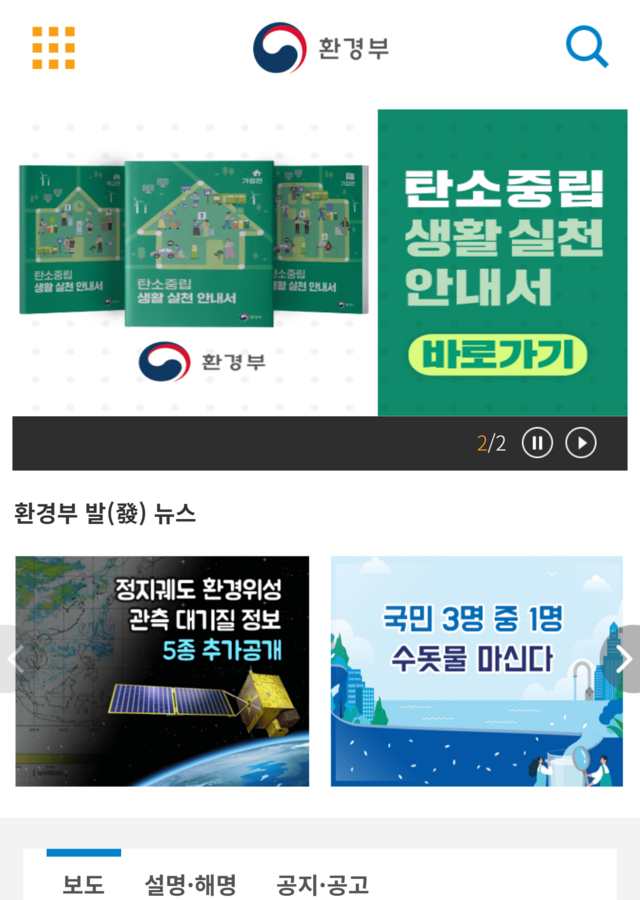Show next news card with right arrow
The width and height of the screenshot is (640, 900).
tap(623, 658)
